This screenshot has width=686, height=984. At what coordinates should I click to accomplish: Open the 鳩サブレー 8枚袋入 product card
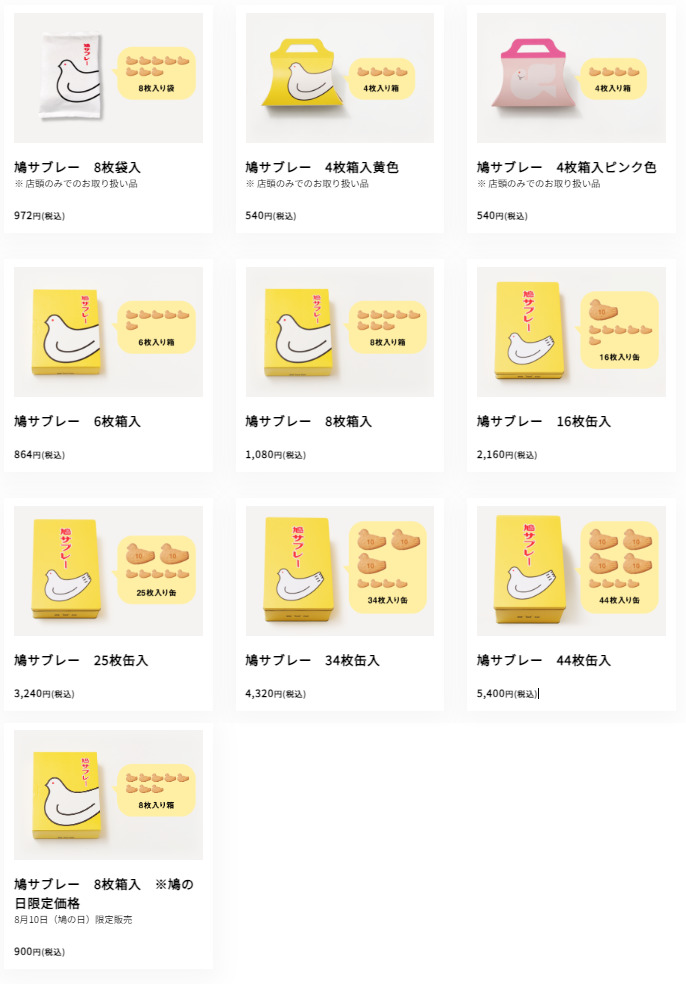pos(108,78)
